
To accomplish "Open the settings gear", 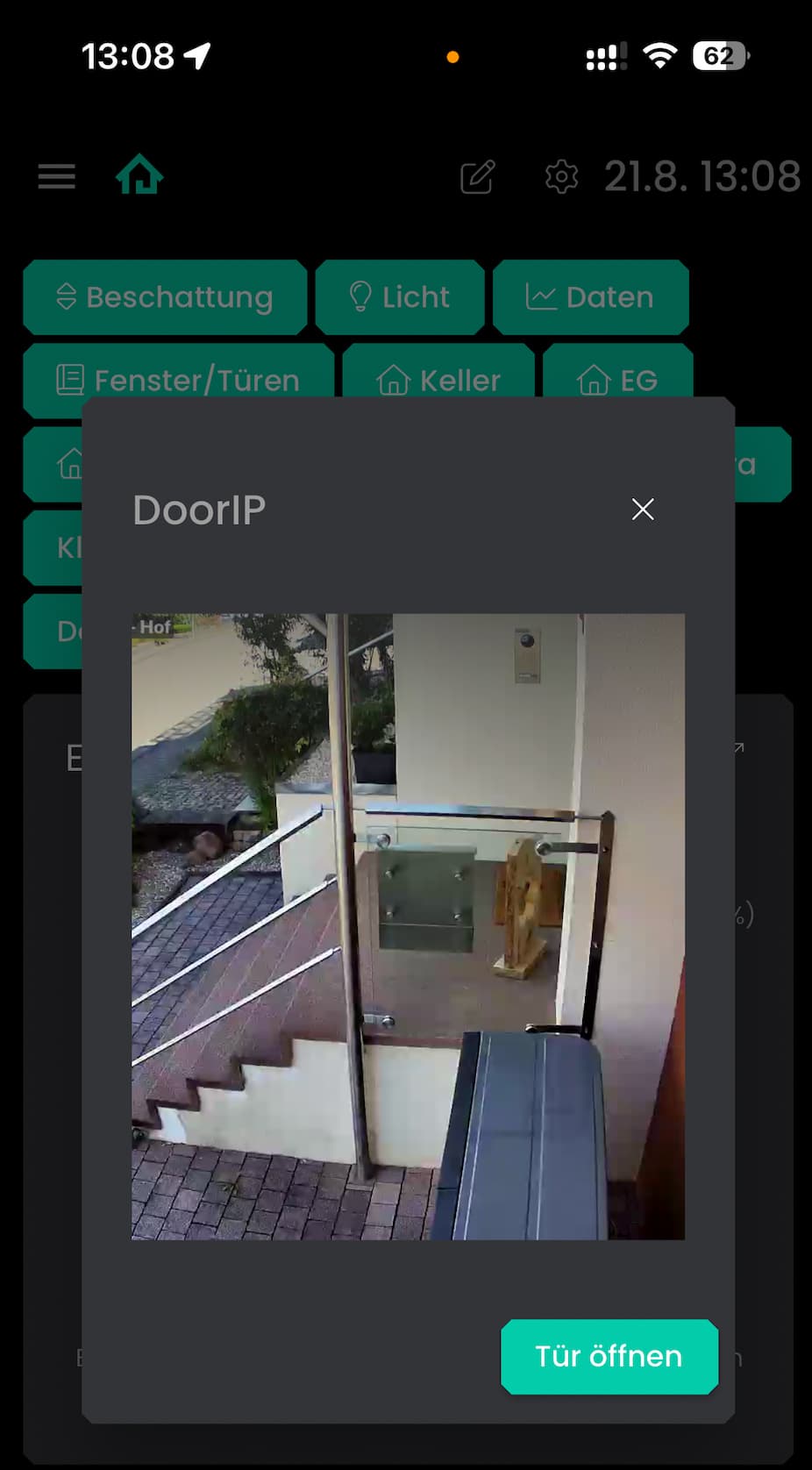I will (x=561, y=176).
